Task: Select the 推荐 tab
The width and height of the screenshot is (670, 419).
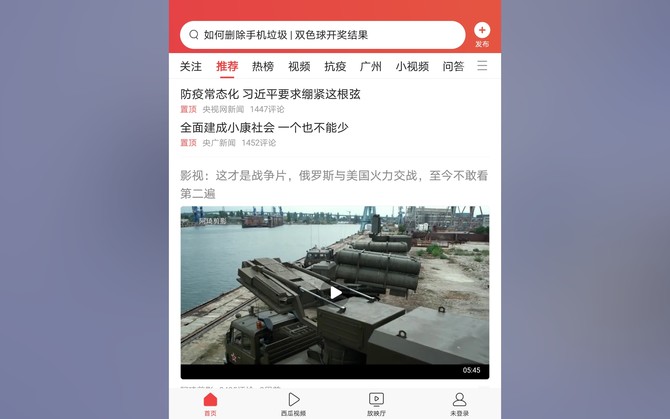Action: 227,67
